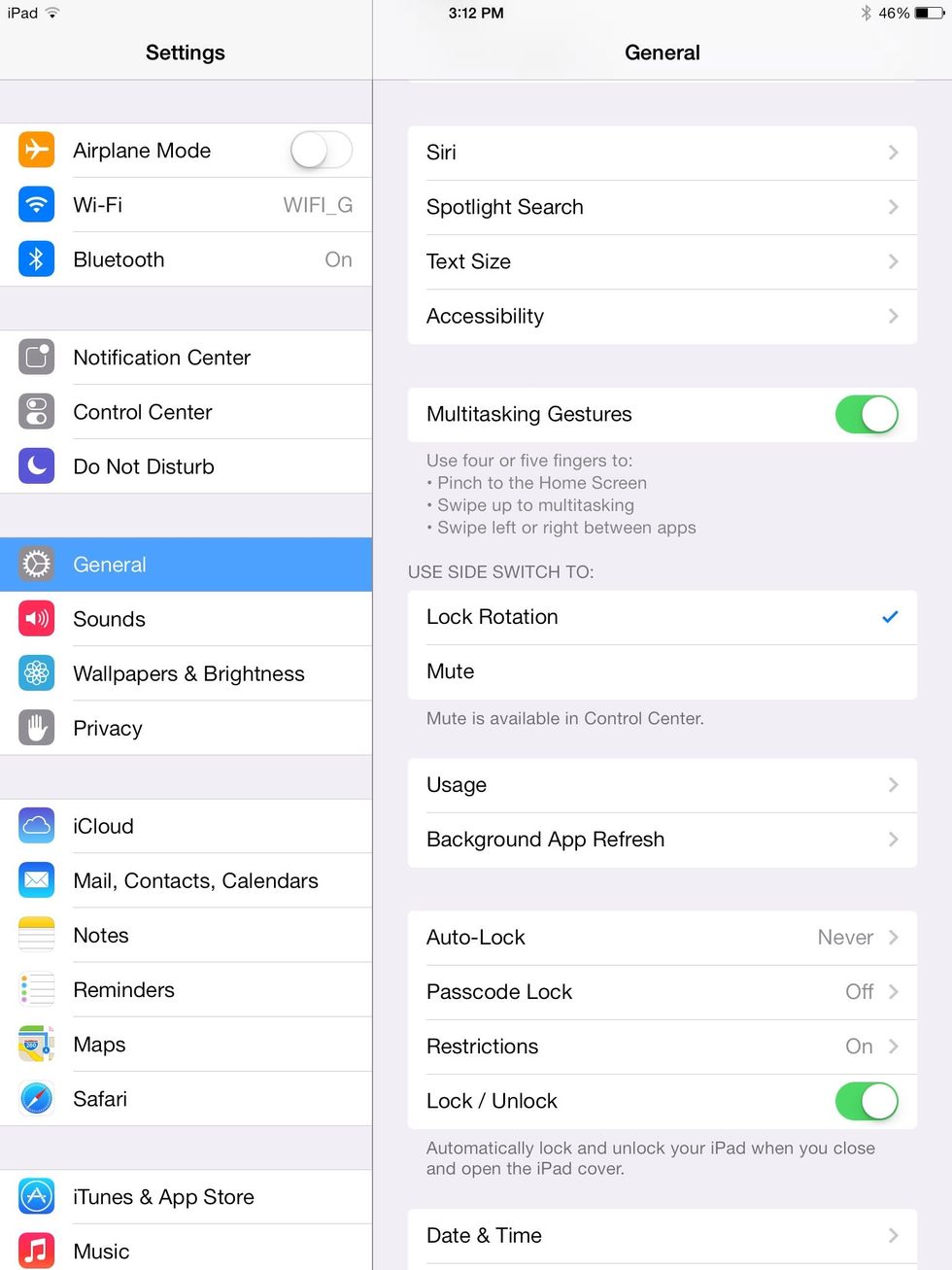The image size is (952, 1270).
Task: Open Privacy settings
Action: pos(186,728)
